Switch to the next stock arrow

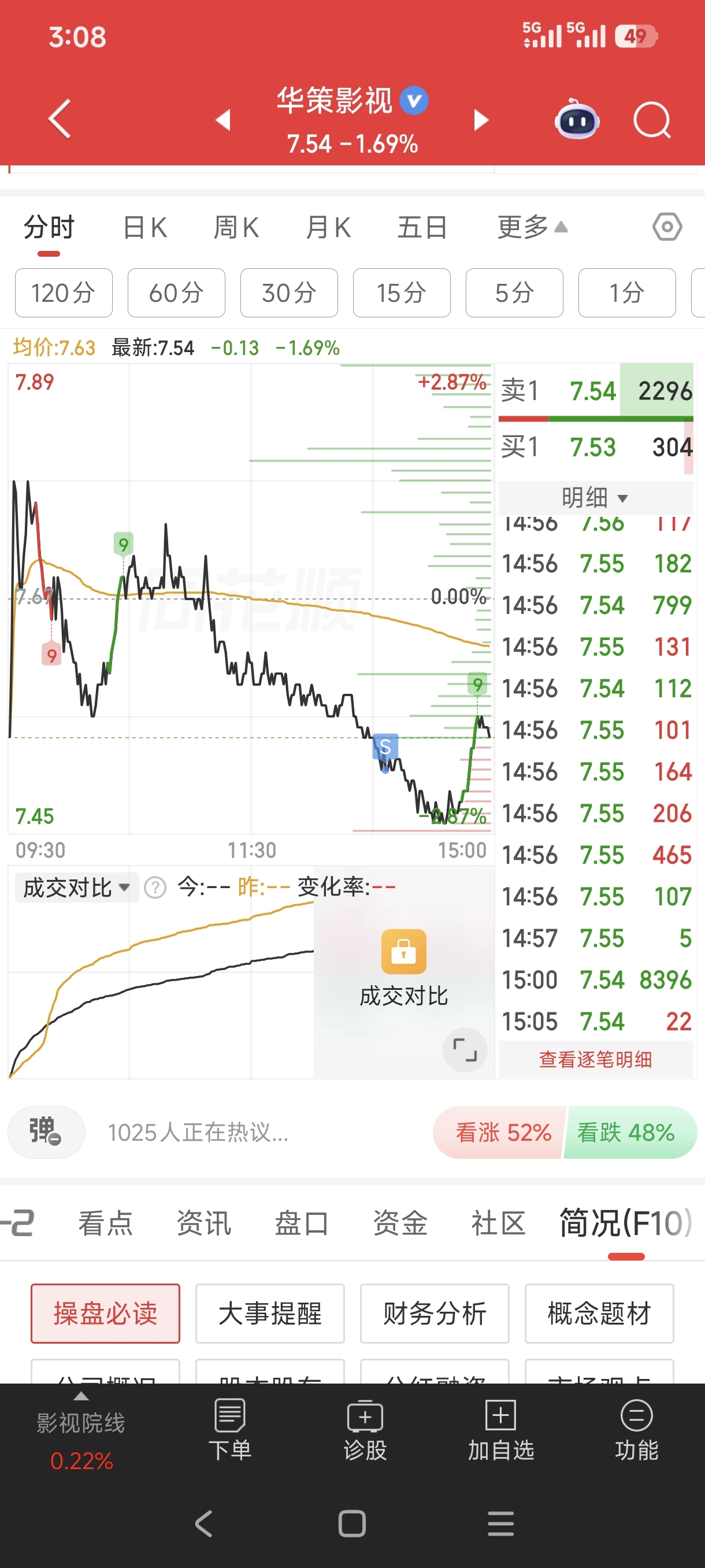pos(481,120)
